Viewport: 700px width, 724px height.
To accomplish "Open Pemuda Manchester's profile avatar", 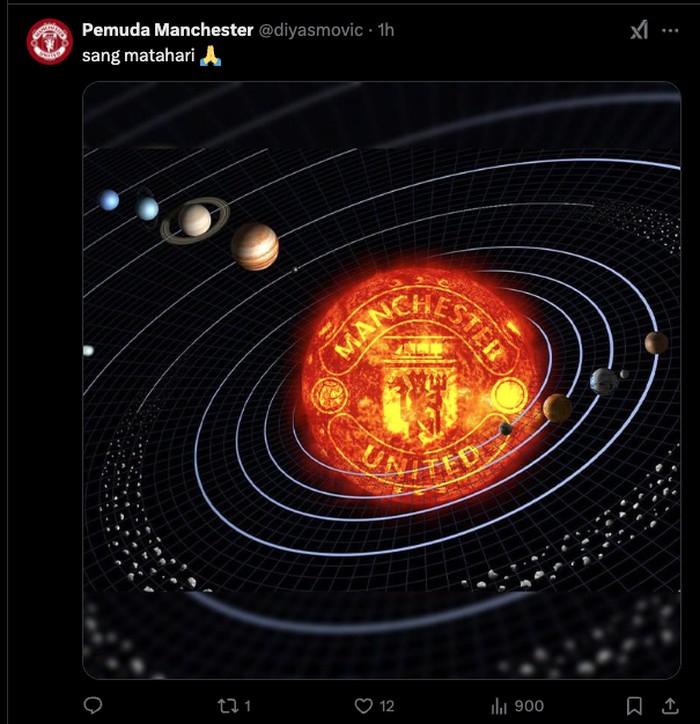I will coord(49,42).
